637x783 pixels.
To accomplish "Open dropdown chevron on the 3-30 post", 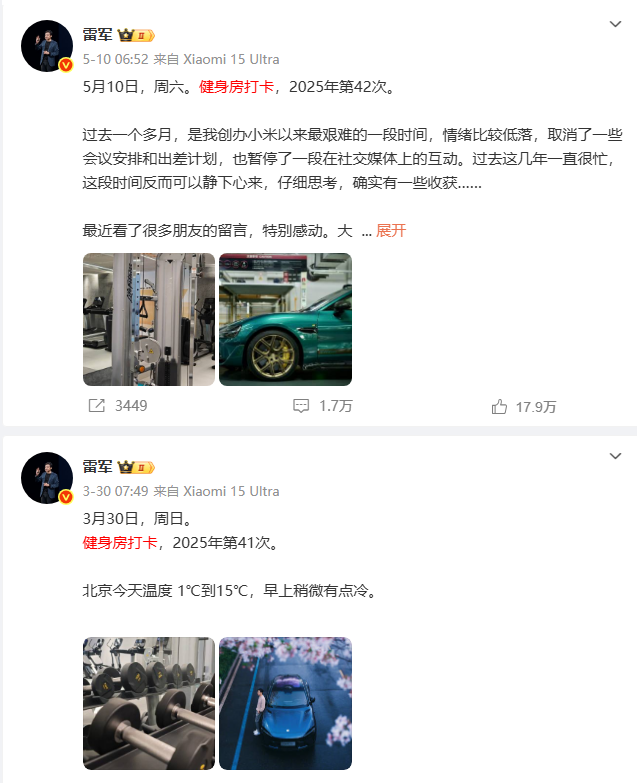I will (x=615, y=456).
